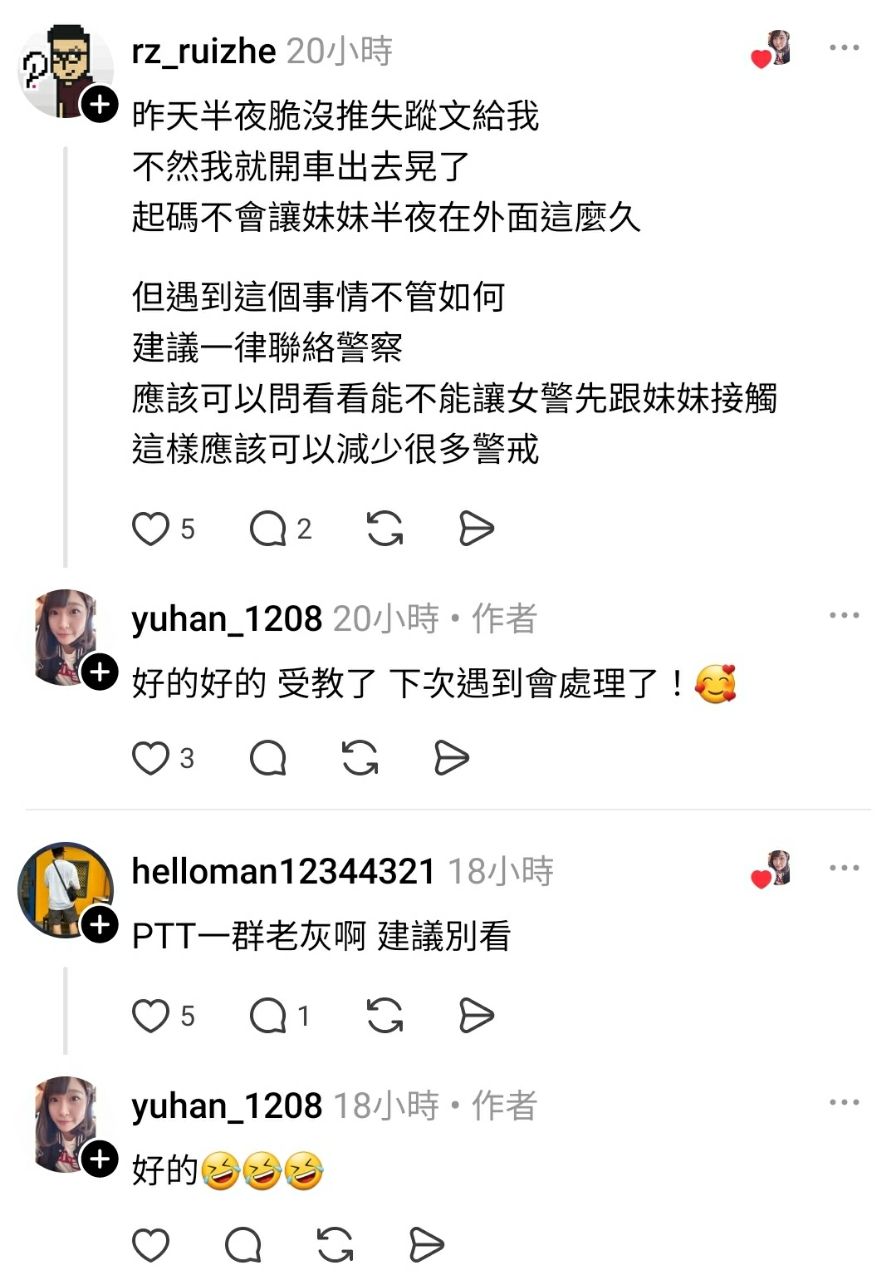Like yuhan_1208's 受教了 reply

tap(151, 759)
